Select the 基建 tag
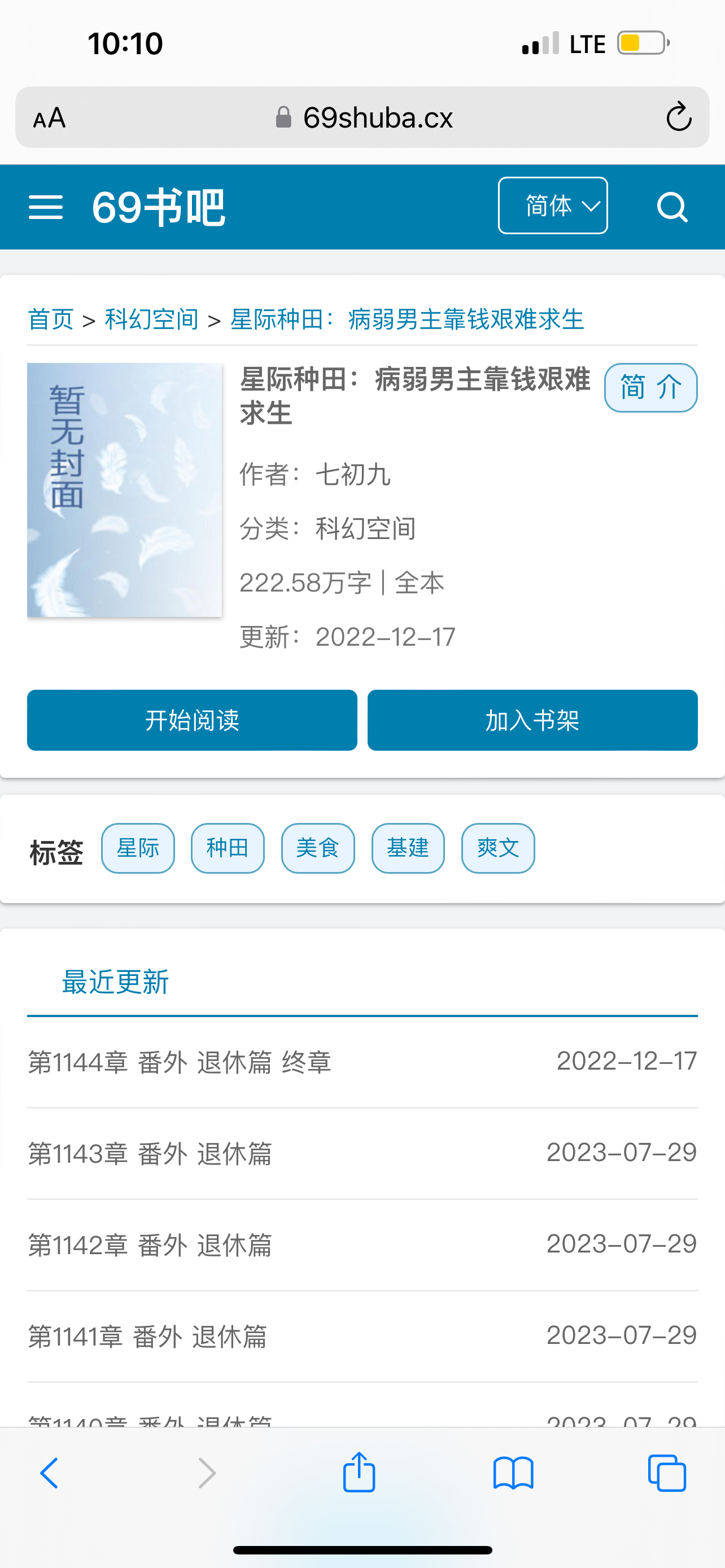This screenshot has height=1568, width=725. 408,848
